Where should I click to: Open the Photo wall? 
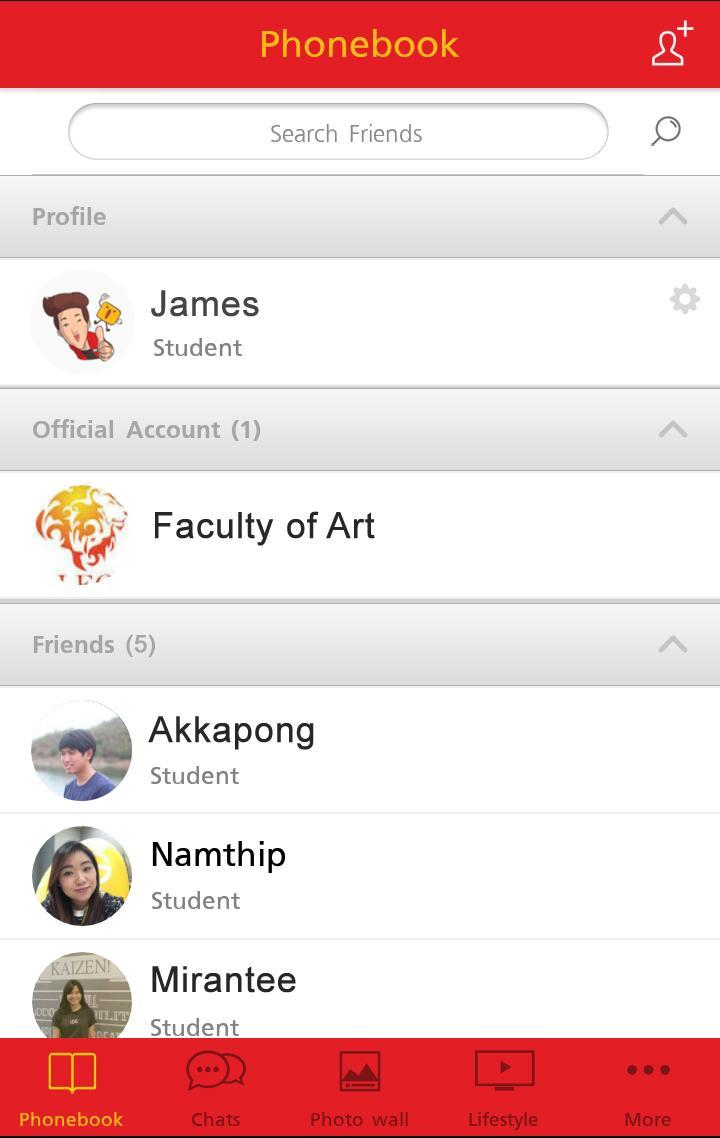click(359, 1085)
